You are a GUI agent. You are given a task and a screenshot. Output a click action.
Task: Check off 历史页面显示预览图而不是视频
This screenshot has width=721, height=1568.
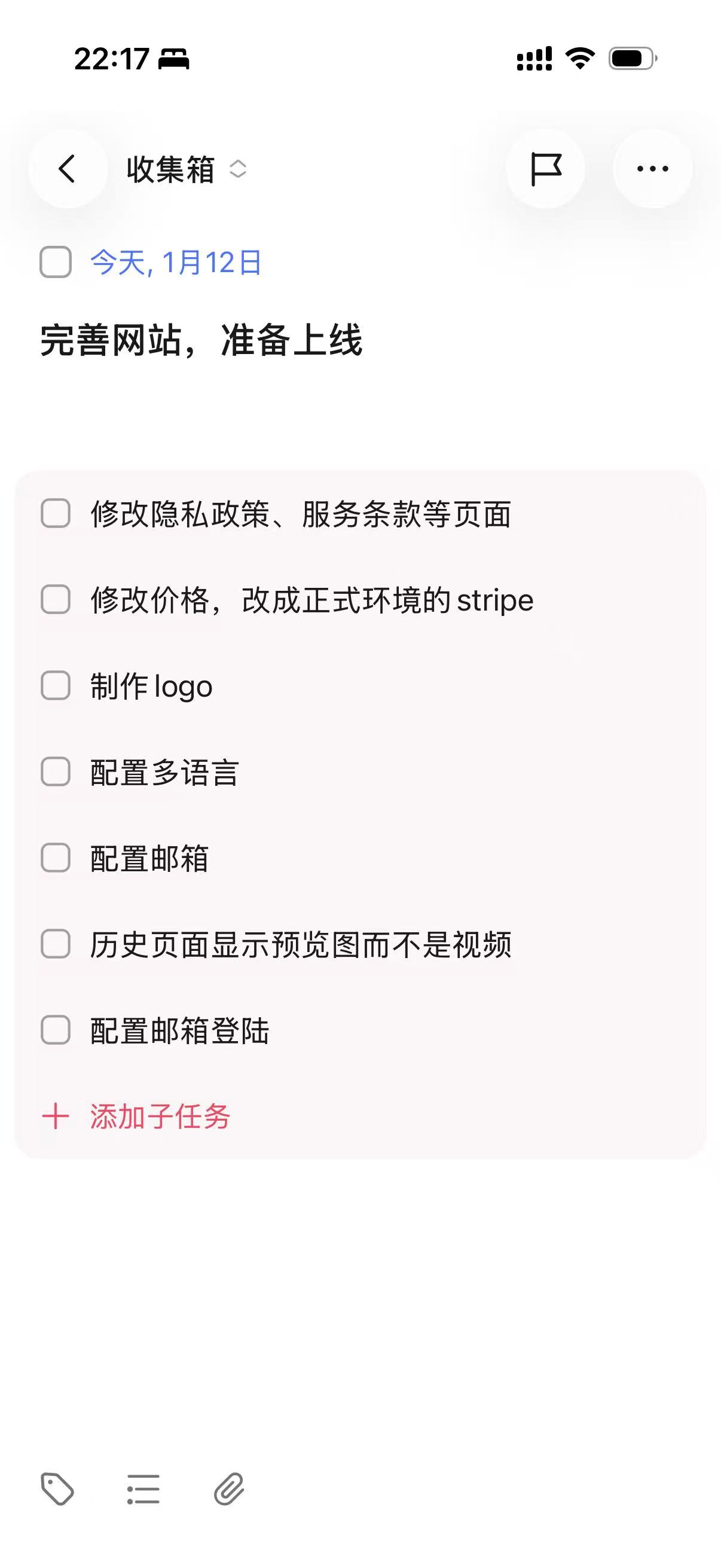point(56,944)
